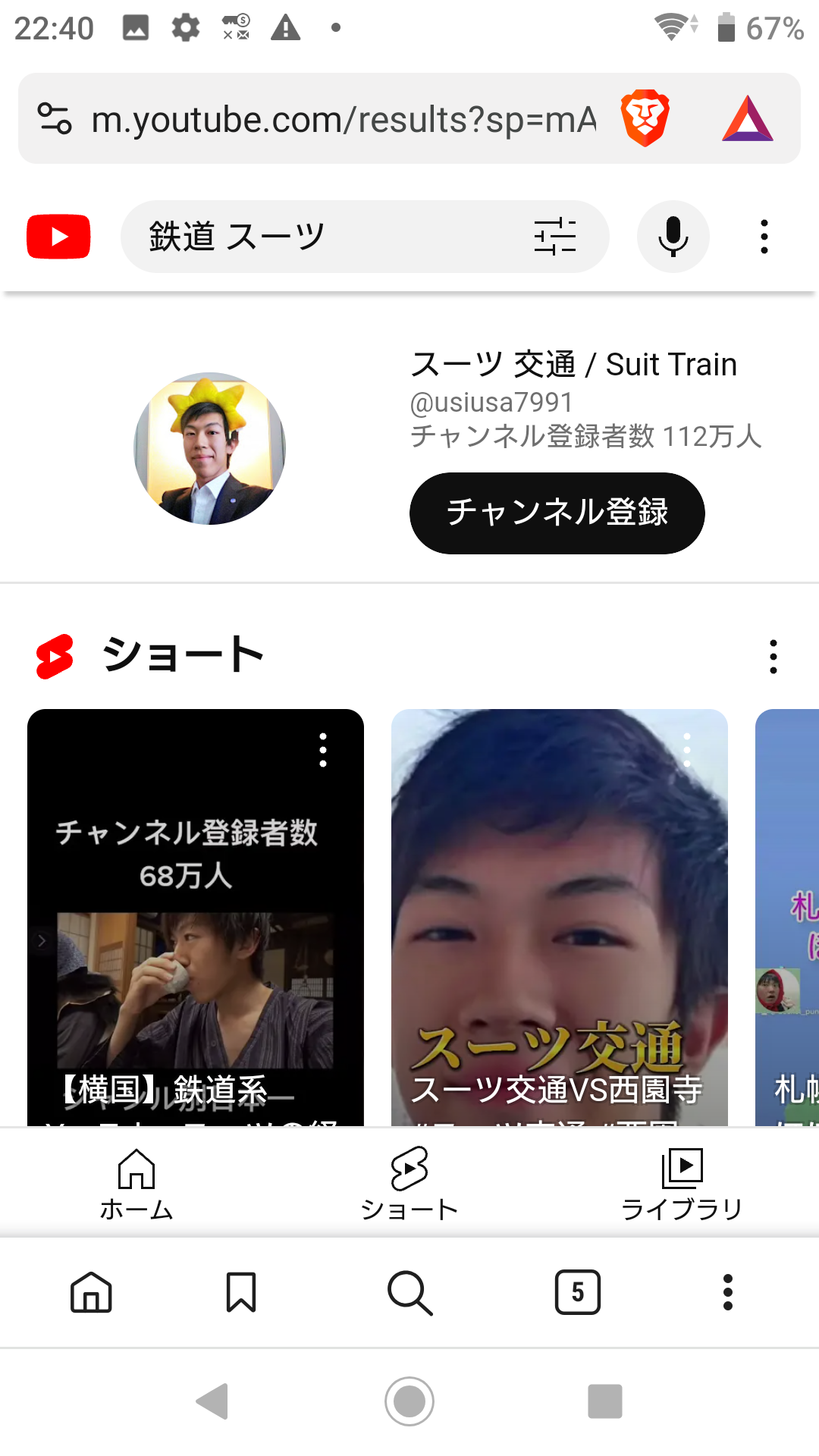Start voice search with microphone

[x=673, y=237]
